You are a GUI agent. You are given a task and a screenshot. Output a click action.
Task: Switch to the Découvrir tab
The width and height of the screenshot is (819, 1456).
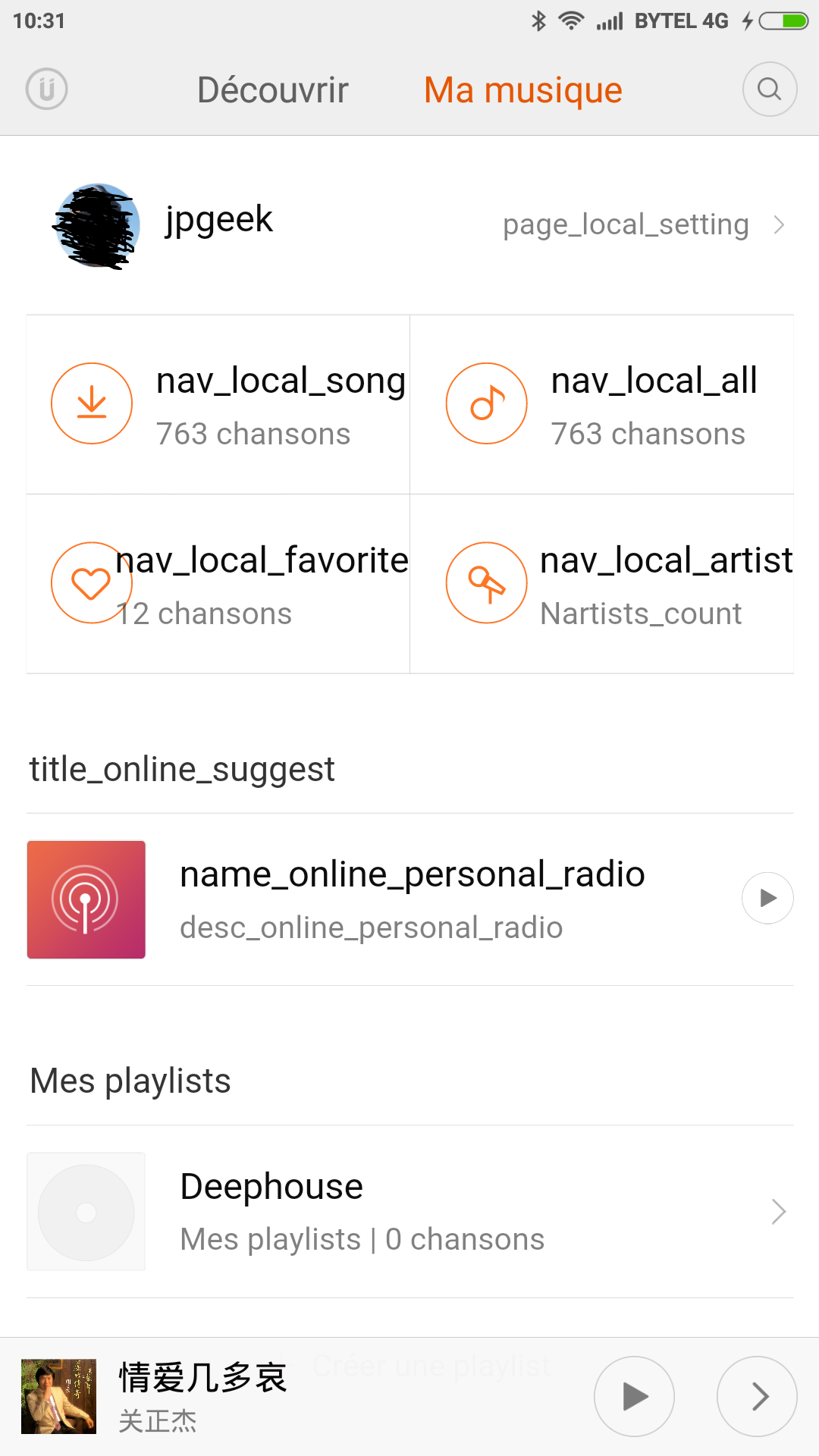[x=273, y=90]
